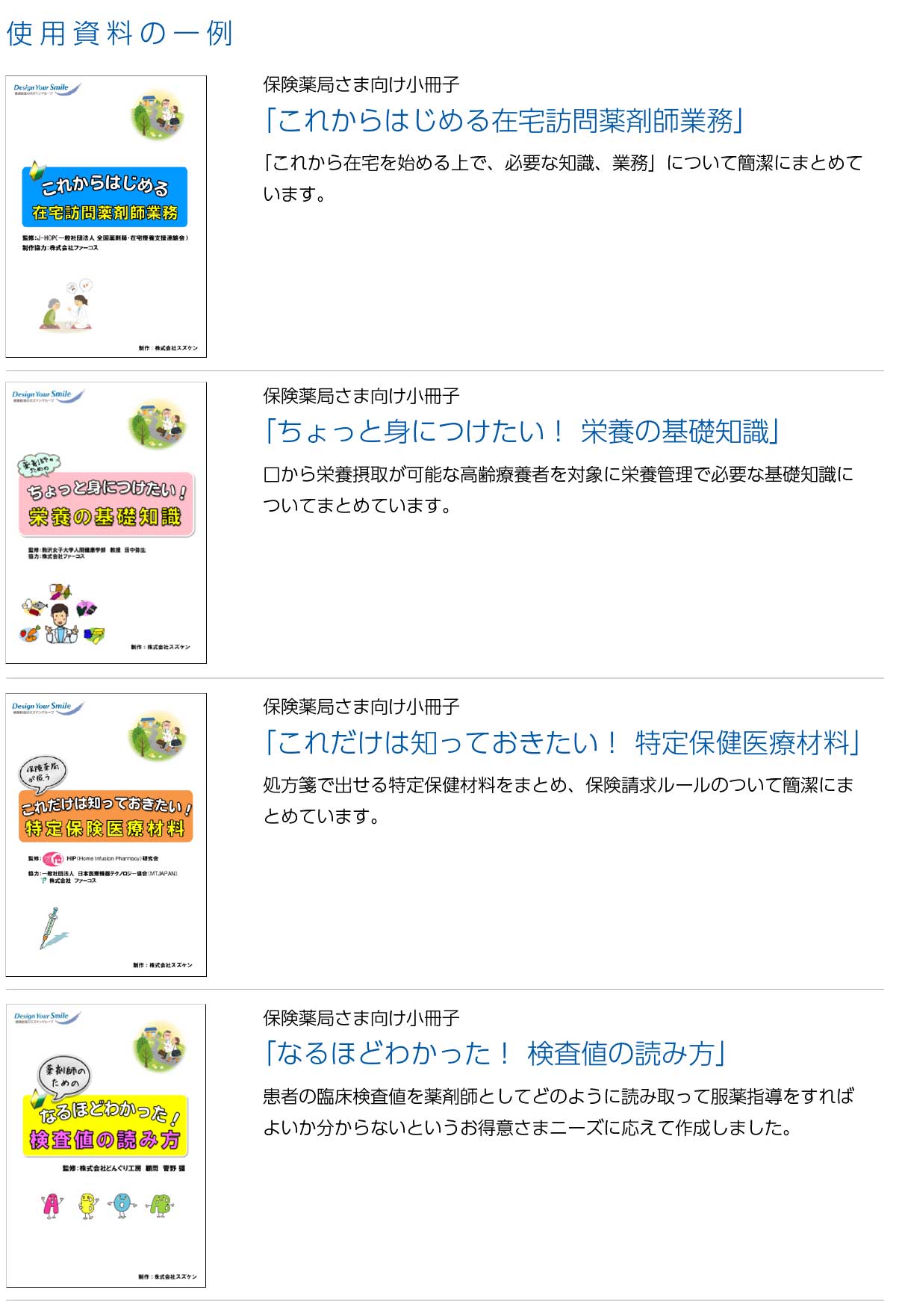Open the これだけは知っておきたい！特定保健医療材料 title link
The width and height of the screenshot is (899, 1316).
562,742
